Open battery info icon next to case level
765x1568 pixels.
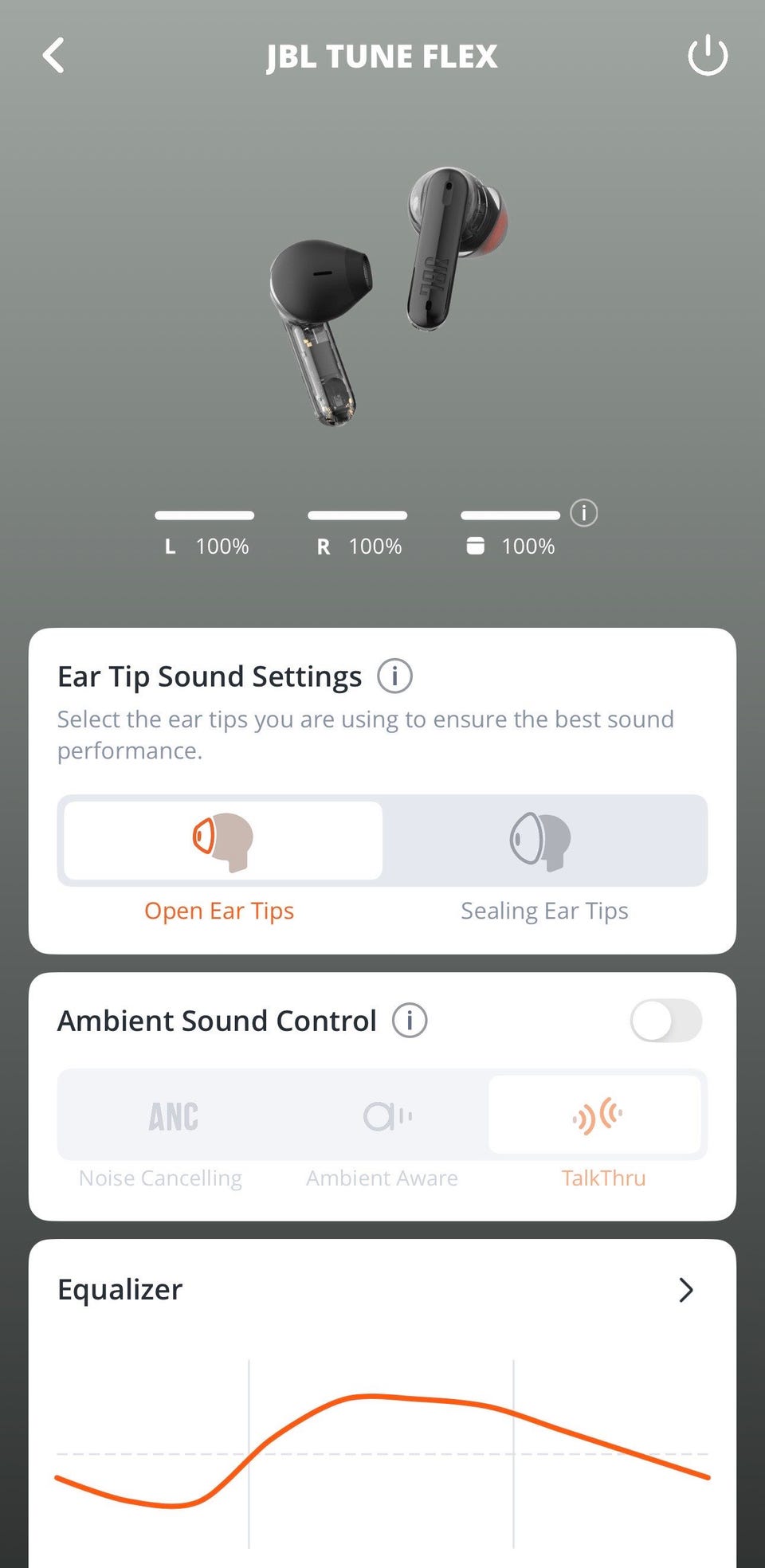[x=584, y=512]
